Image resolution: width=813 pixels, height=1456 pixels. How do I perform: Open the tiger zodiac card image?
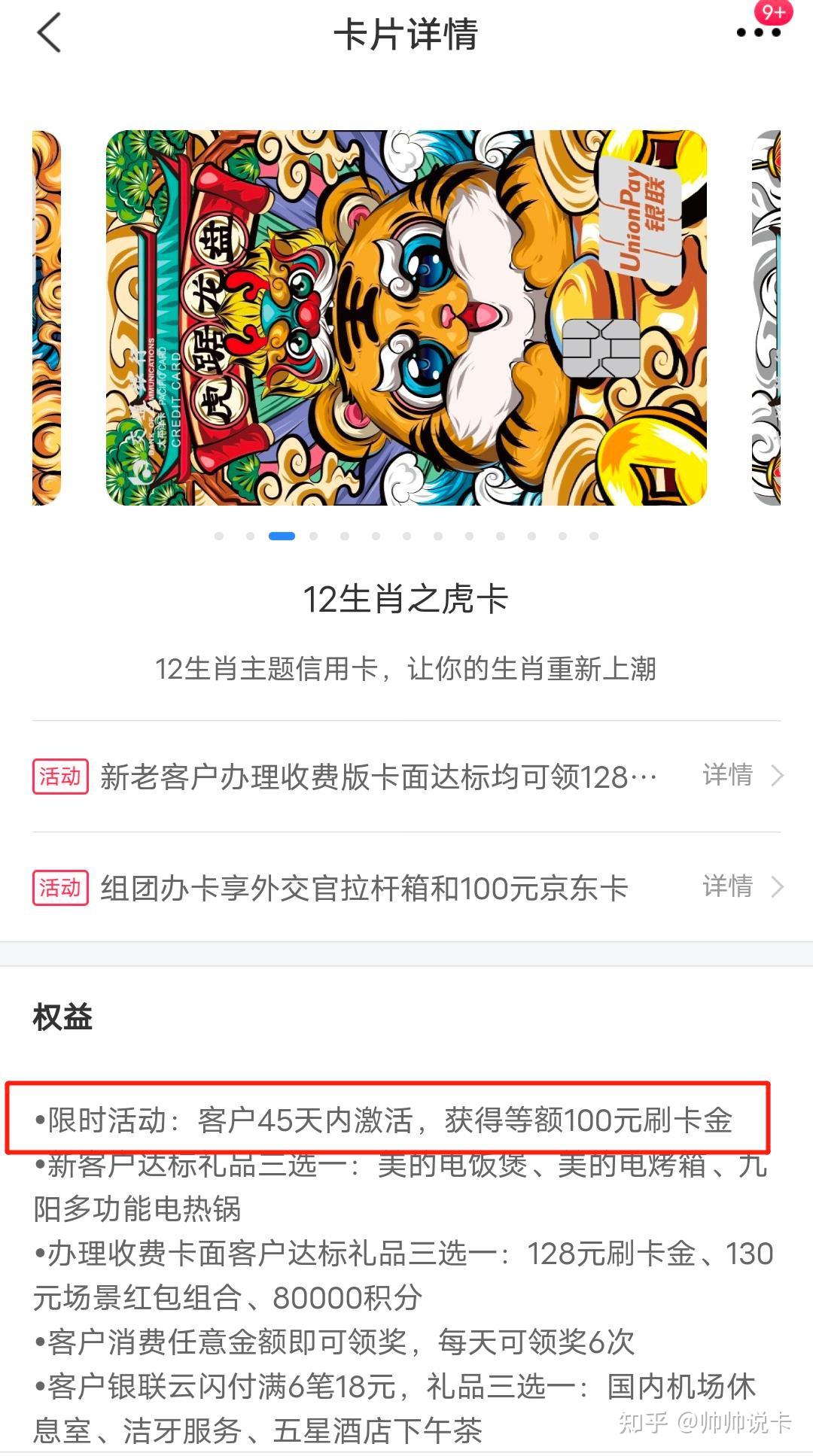coord(406,318)
